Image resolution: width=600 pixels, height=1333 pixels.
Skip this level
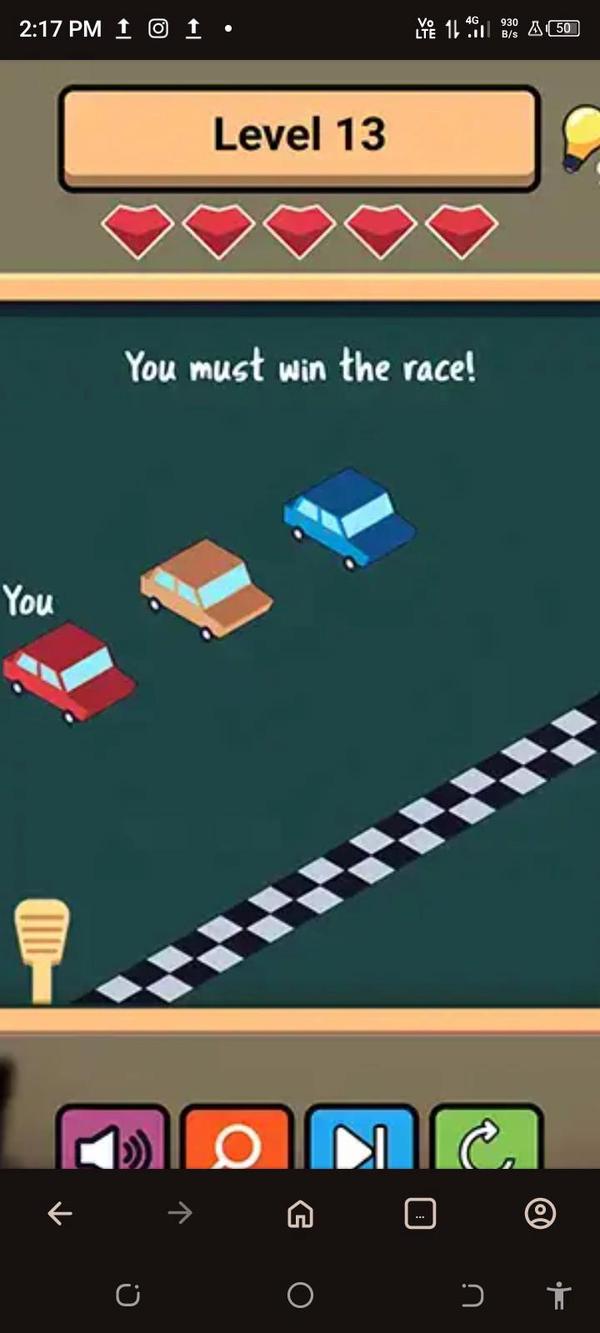361,1140
